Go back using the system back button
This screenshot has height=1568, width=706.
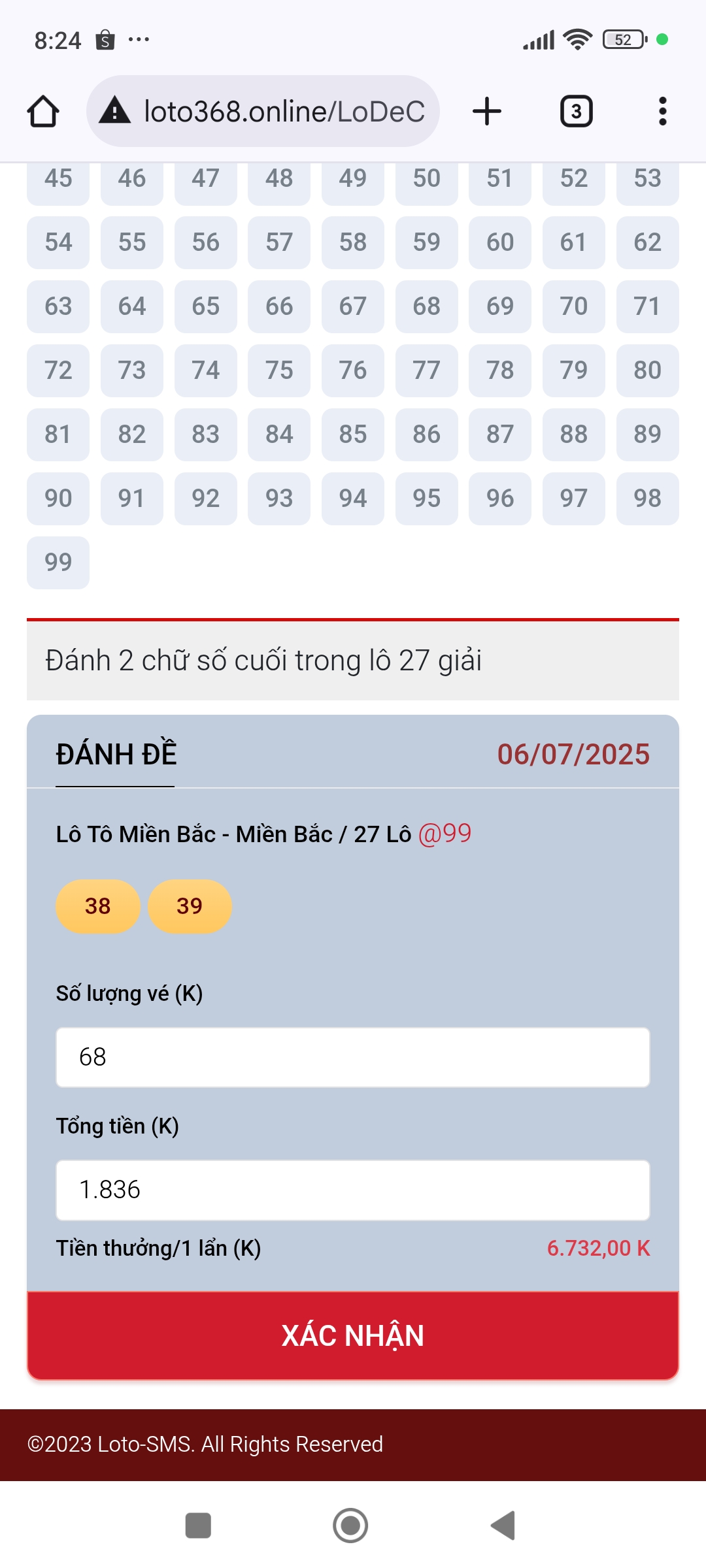503,1526
